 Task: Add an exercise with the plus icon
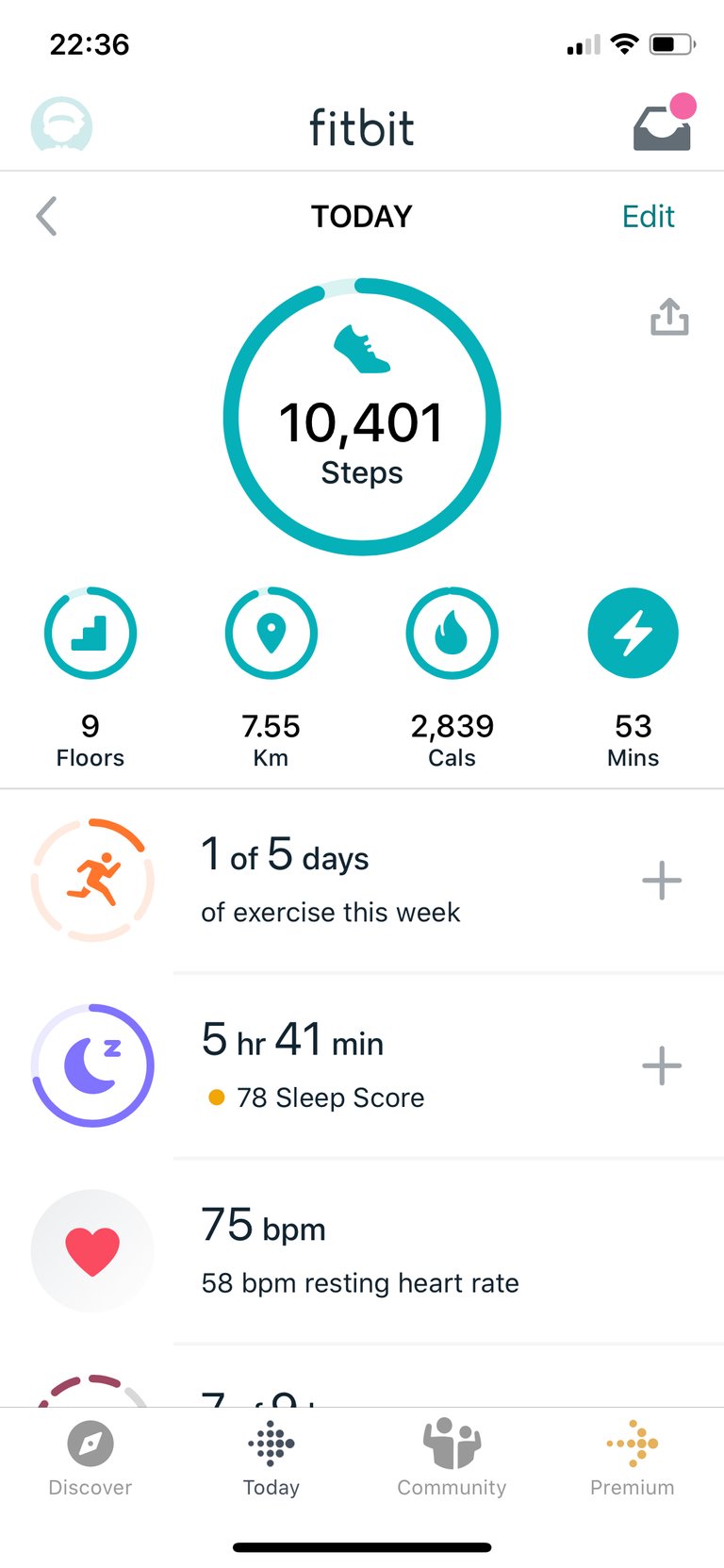click(x=662, y=881)
